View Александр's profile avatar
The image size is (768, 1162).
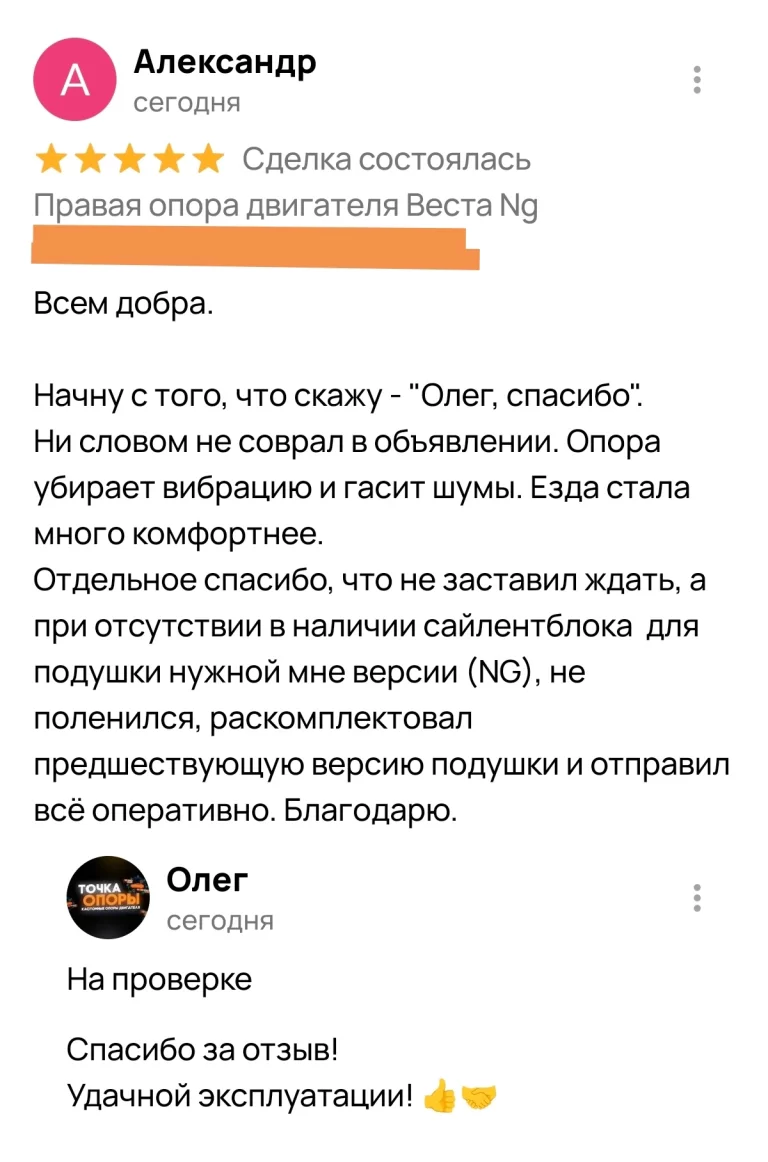coord(76,82)
